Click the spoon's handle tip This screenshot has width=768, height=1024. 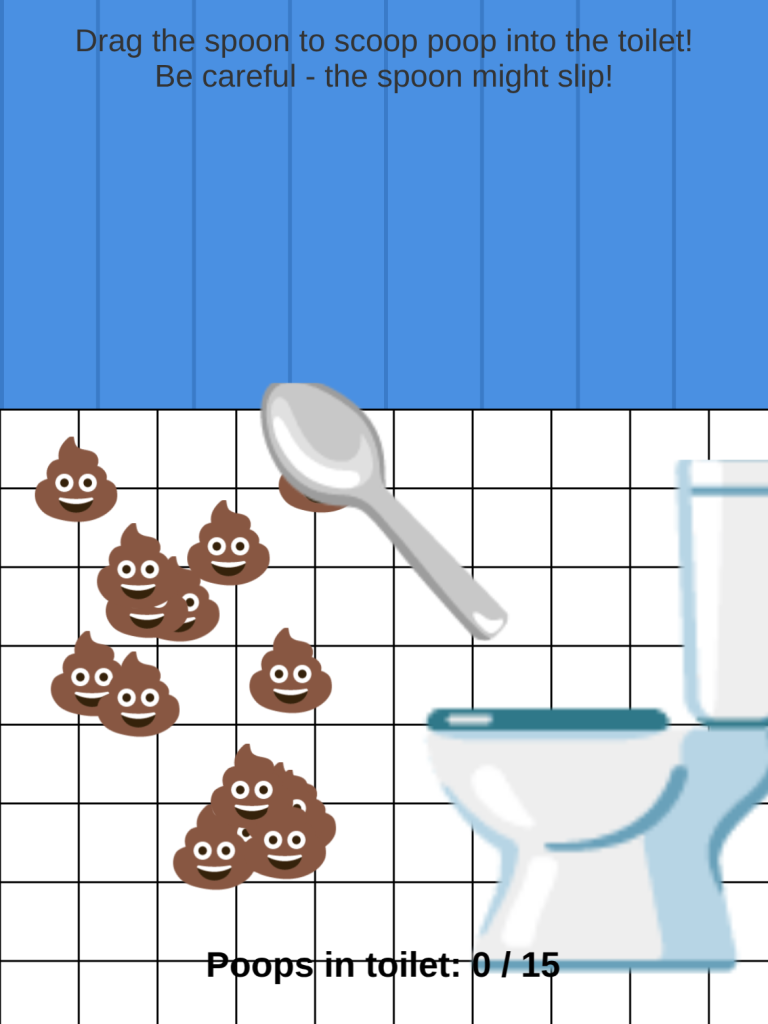click(x=490, y=620)
